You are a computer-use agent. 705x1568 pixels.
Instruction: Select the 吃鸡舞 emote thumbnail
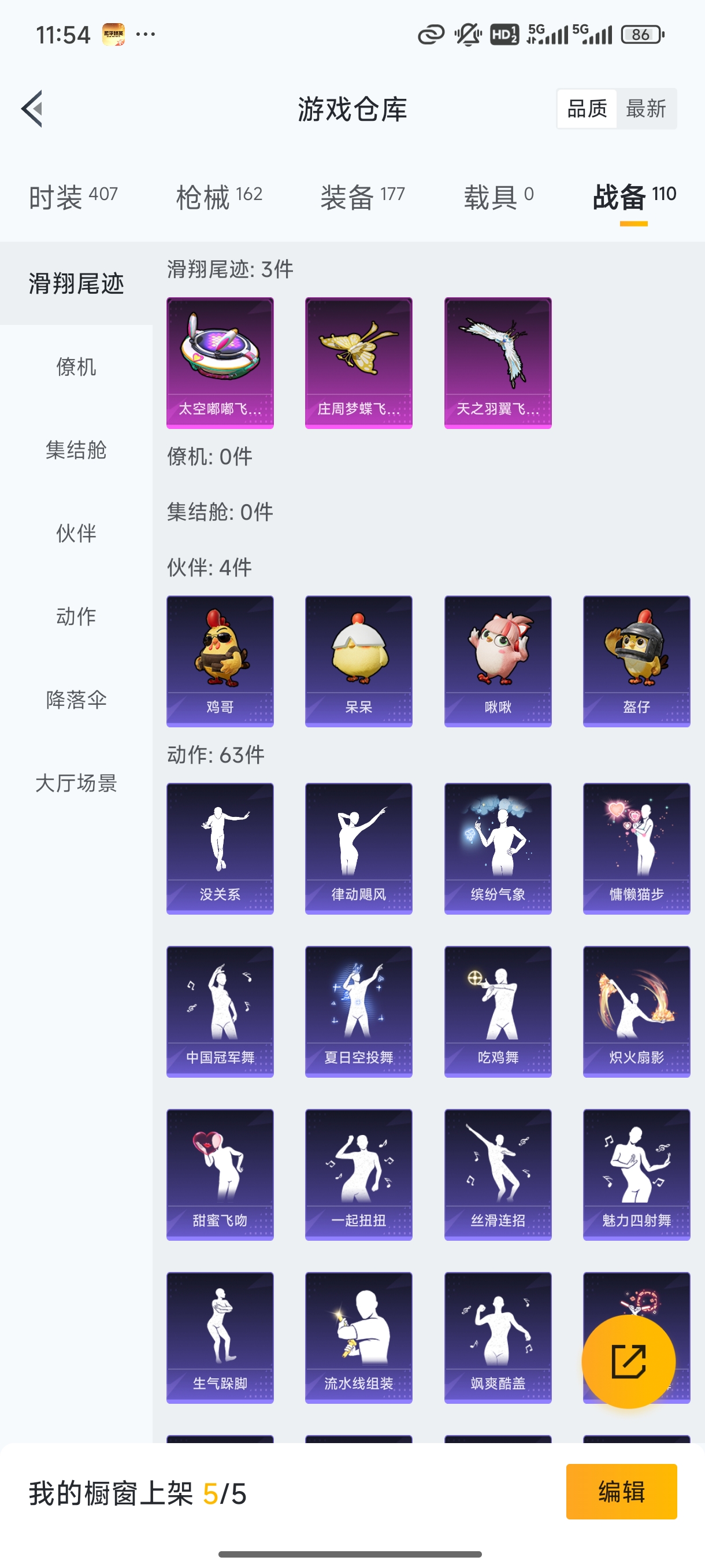point(497,1012)
